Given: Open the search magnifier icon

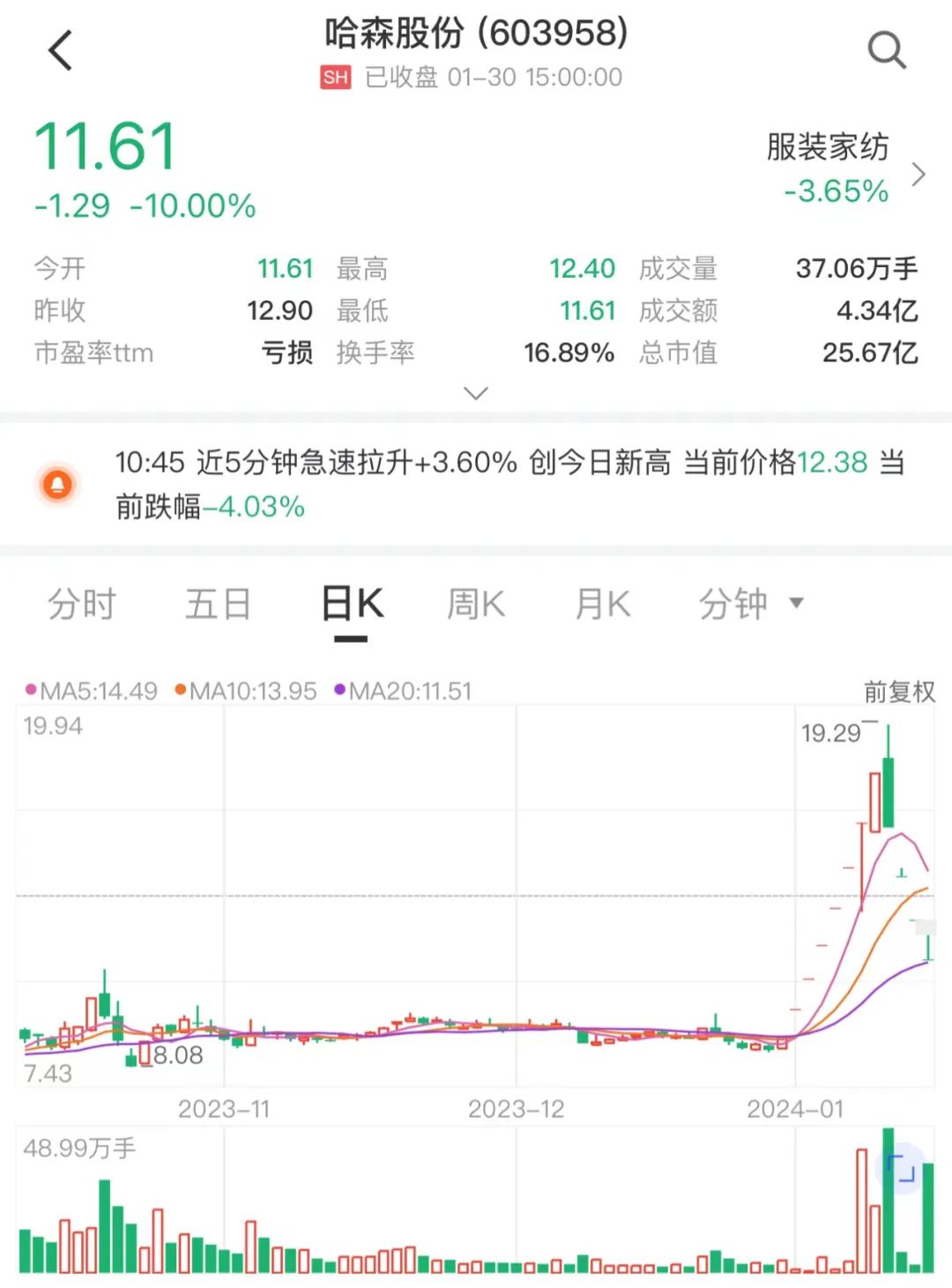Looking at the screenshot, I should [886, 50].
